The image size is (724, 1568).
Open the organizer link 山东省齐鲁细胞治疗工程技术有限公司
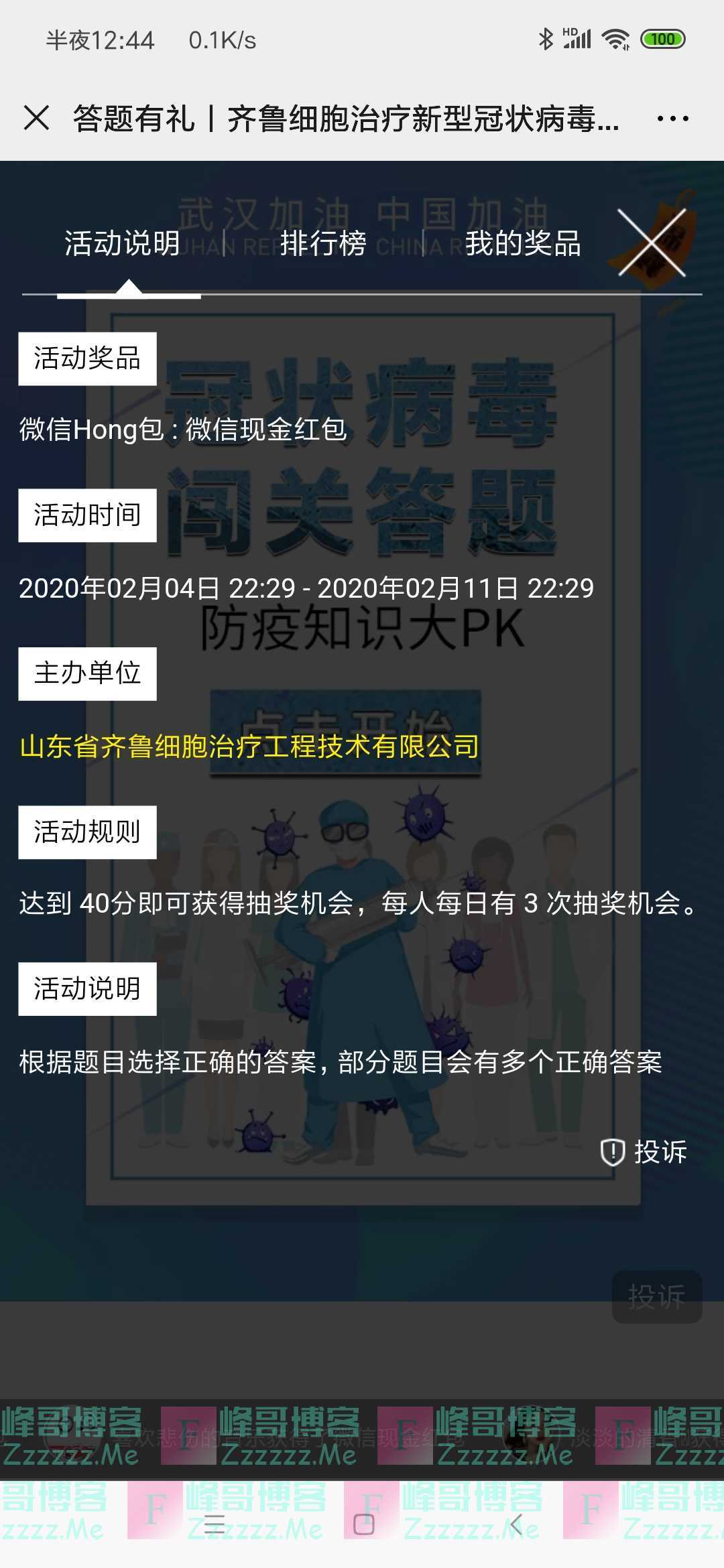[249, 746]
